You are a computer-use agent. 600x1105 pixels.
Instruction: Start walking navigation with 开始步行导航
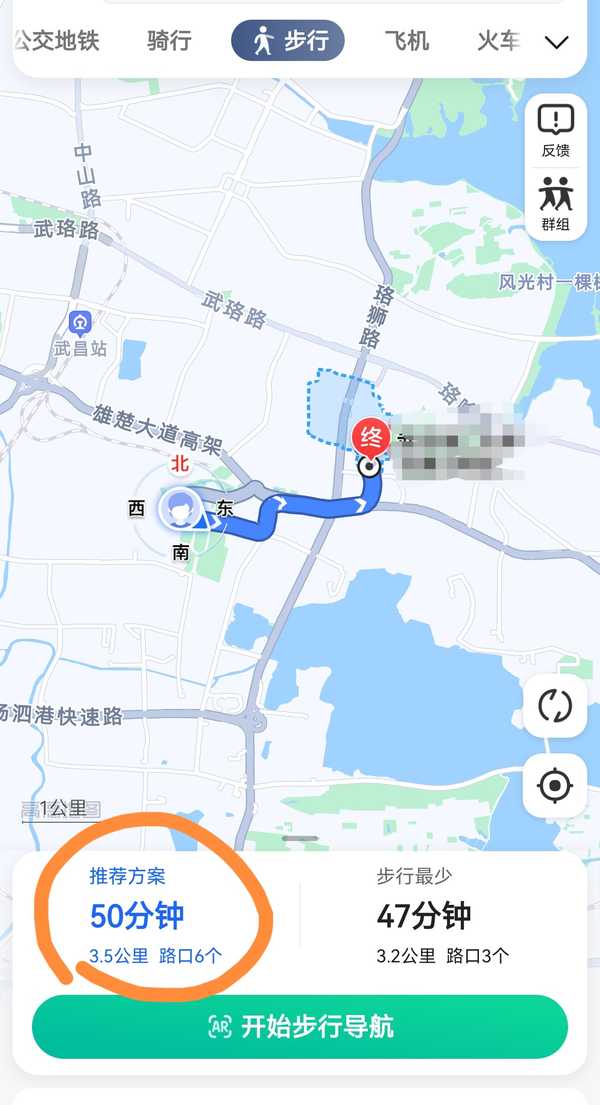[x=300, y=1026]
